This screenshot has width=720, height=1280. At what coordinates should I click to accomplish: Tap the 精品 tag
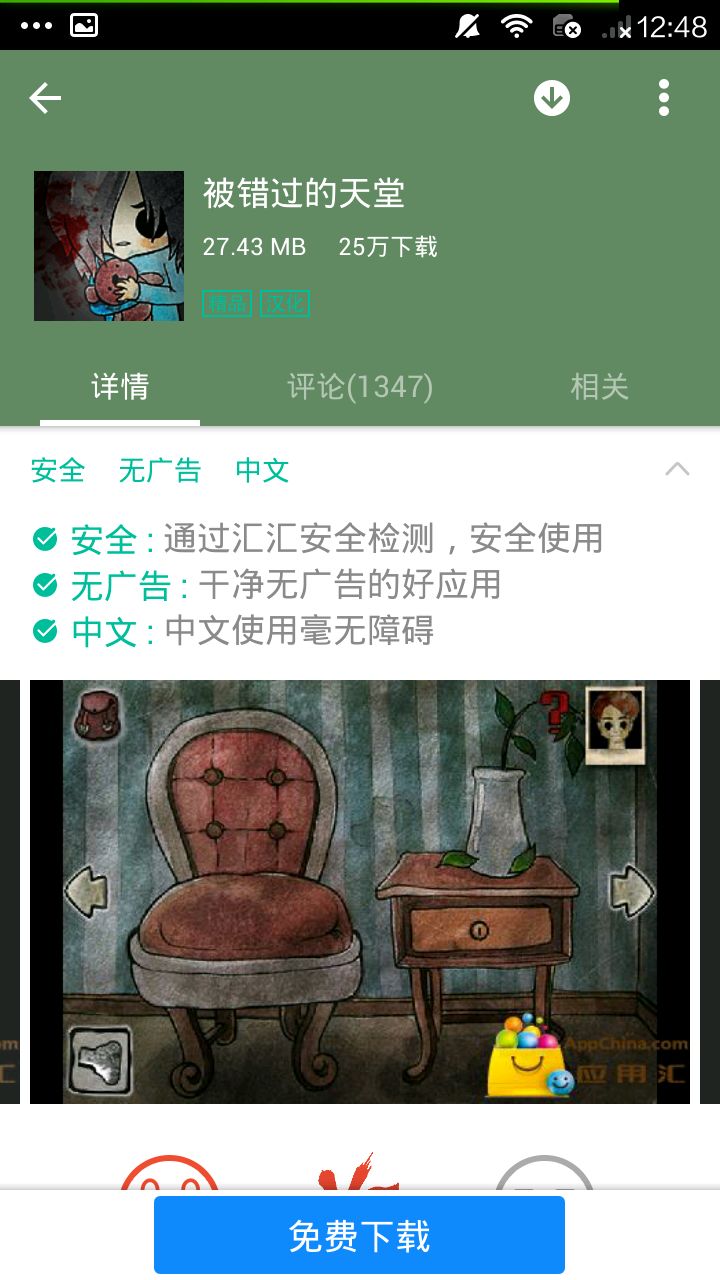click(x=227, y=304)
